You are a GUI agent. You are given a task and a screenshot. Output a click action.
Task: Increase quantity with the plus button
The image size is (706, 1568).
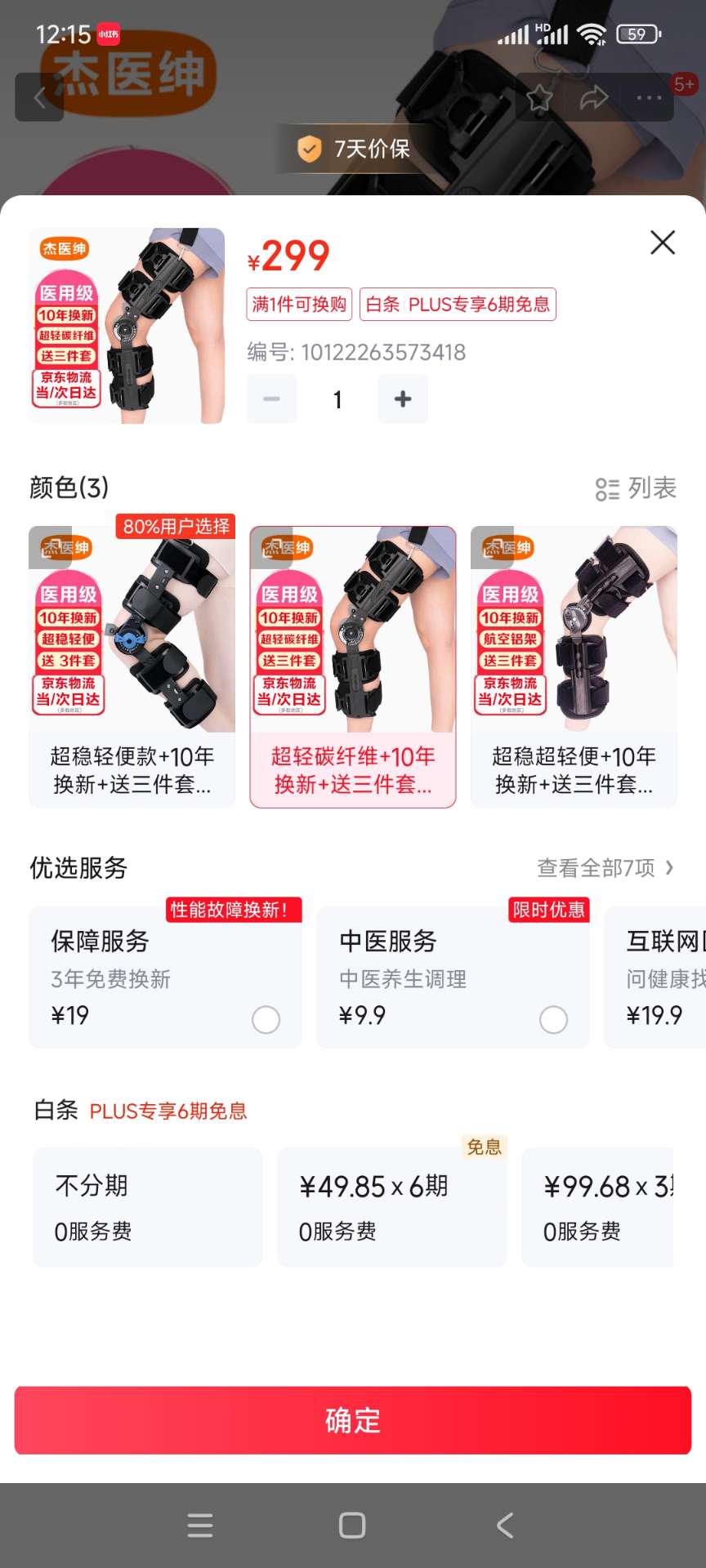pyautogui.click(x=402, y=399)
